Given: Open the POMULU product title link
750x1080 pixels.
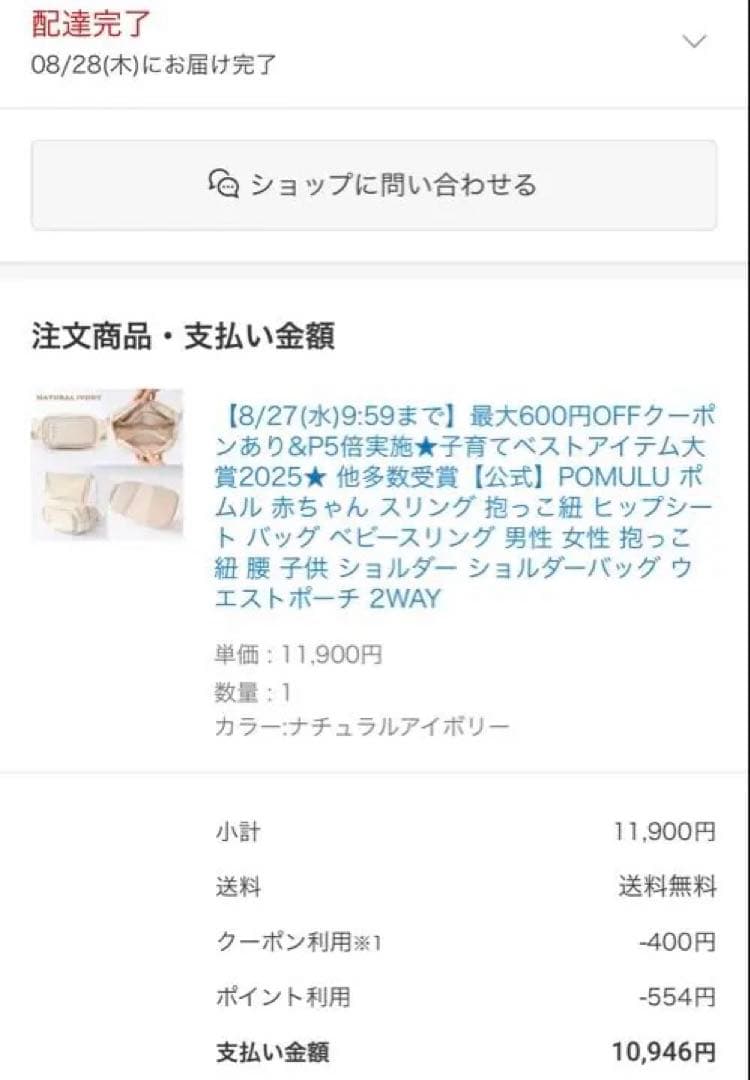Looking at the screenshot, I should [x=465, y=507].
